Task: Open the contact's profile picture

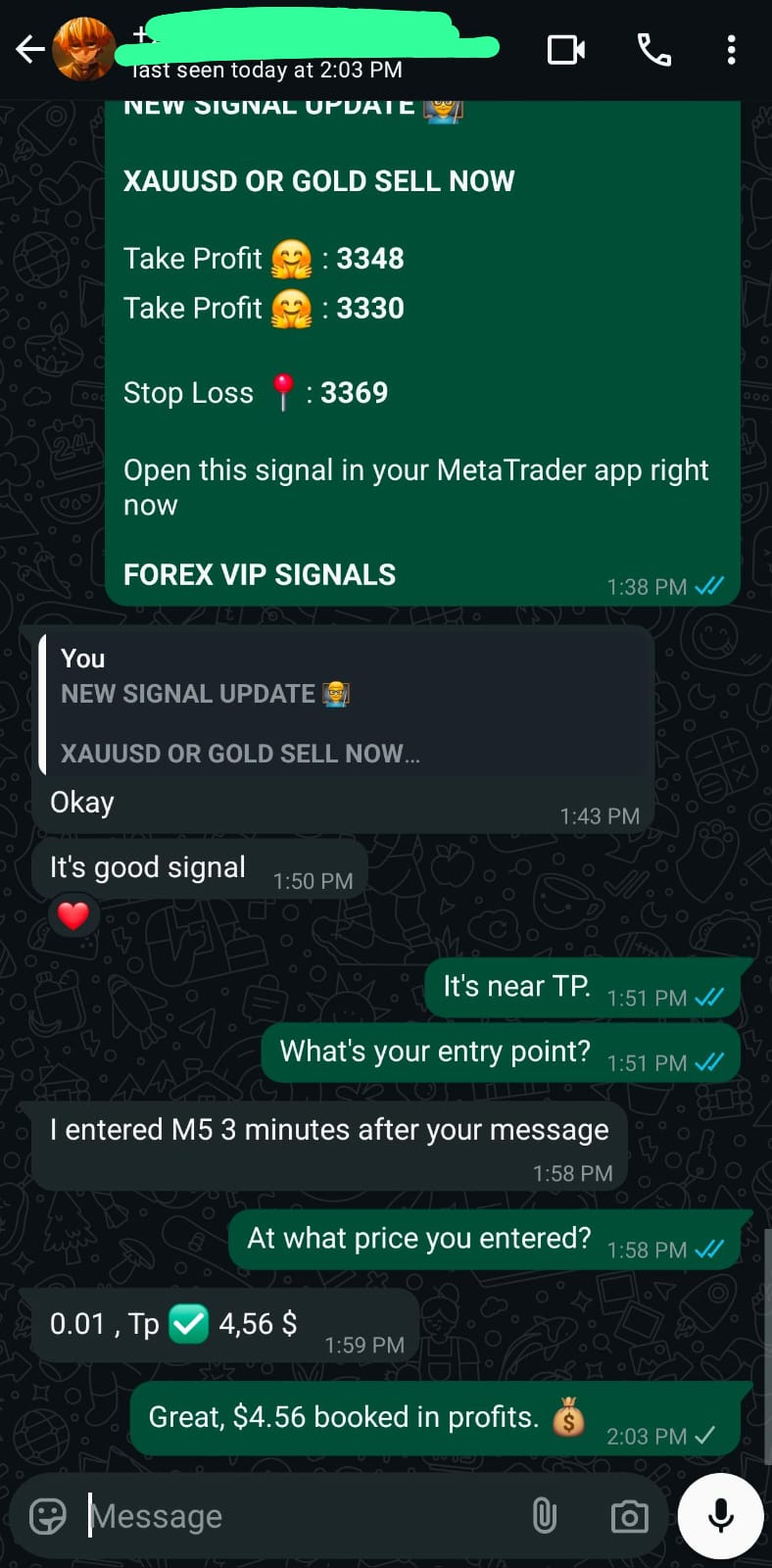Action: click(83, 49)
